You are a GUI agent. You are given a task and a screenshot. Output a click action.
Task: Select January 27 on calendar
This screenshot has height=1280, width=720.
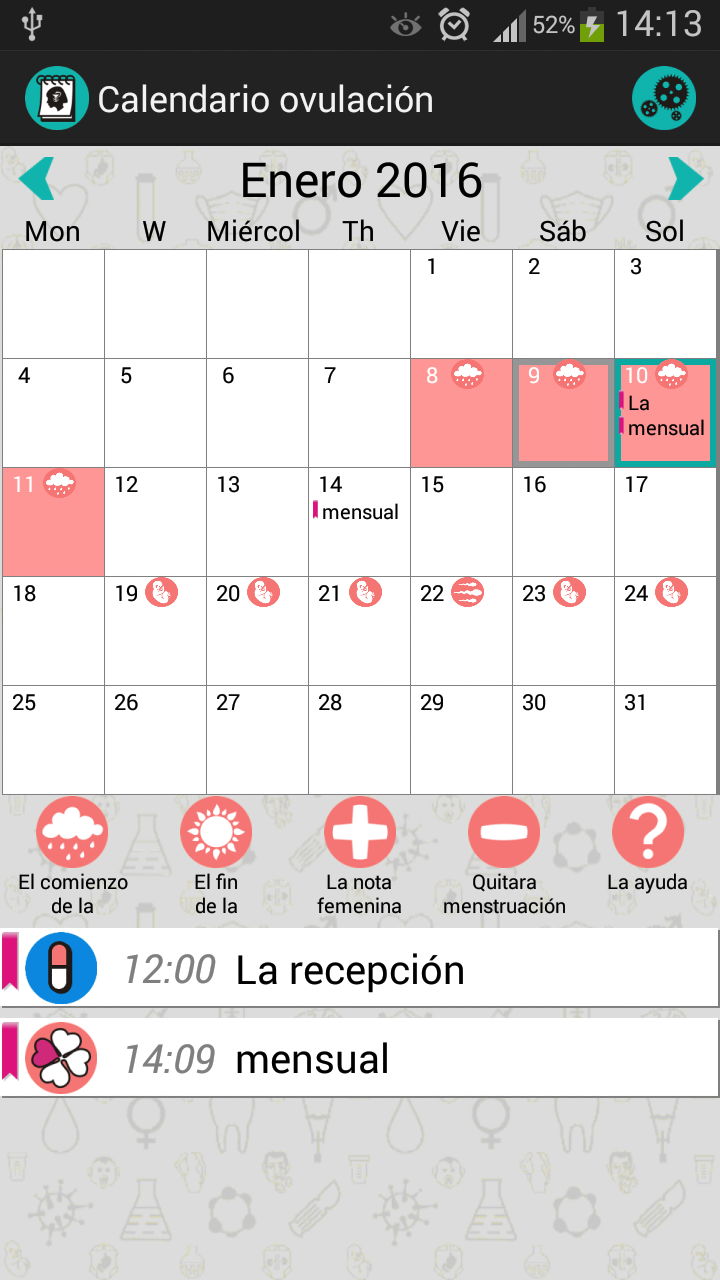pos(257,740)
